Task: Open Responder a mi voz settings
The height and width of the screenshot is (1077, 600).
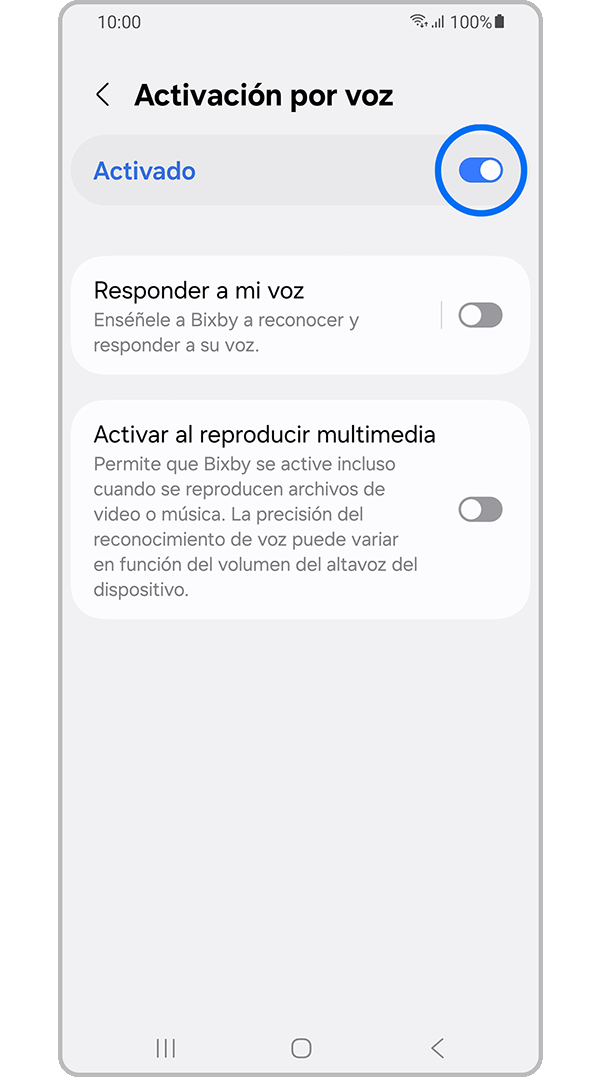Action: pyautogui.click(x=250, y=316)
